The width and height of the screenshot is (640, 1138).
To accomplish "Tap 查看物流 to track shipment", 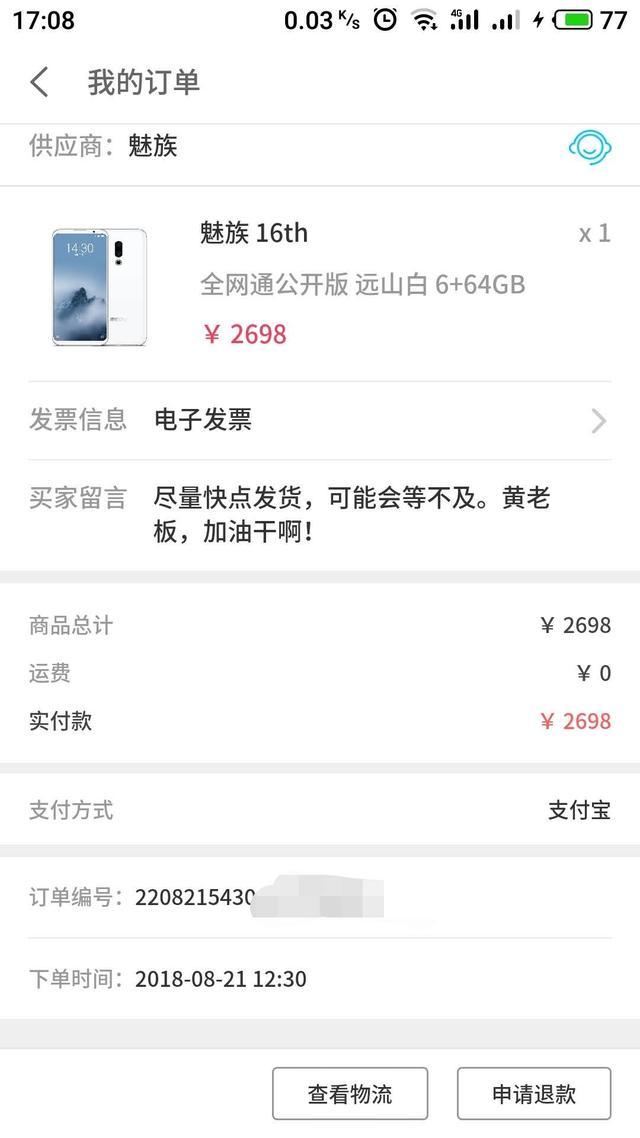I will click(350, 1093).
